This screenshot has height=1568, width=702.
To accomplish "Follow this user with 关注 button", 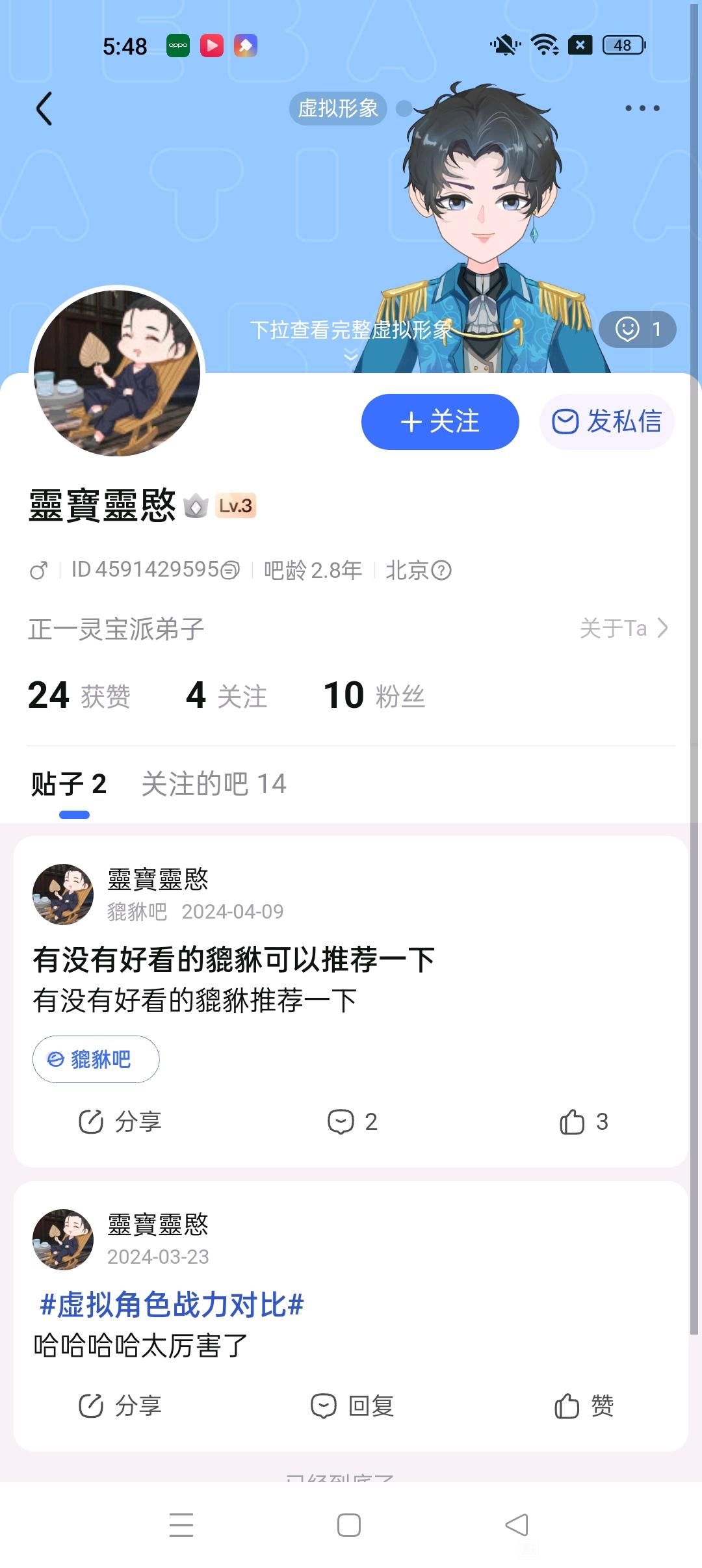I will (440, 422).
